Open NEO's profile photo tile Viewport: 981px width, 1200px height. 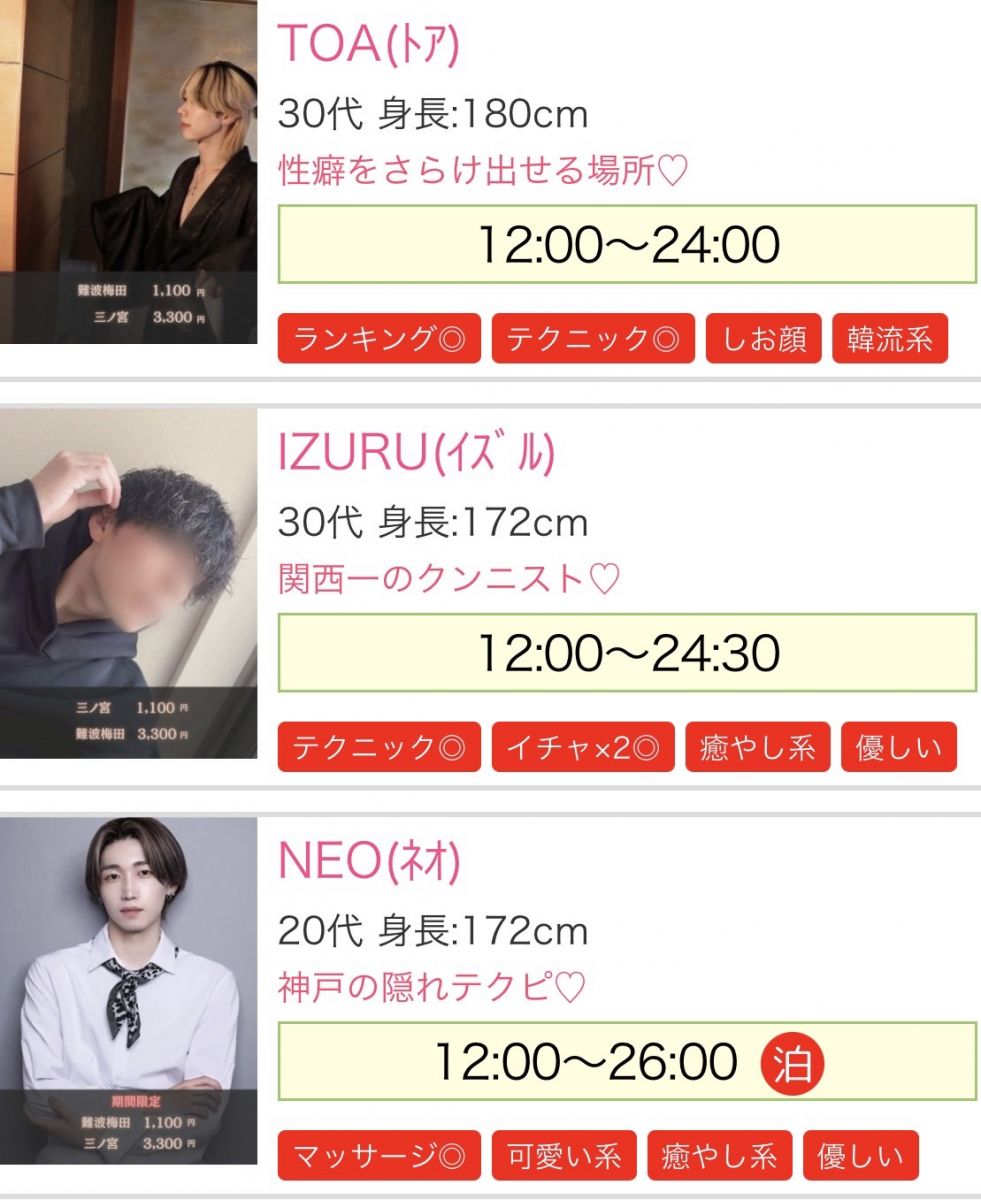click(128, 990)
